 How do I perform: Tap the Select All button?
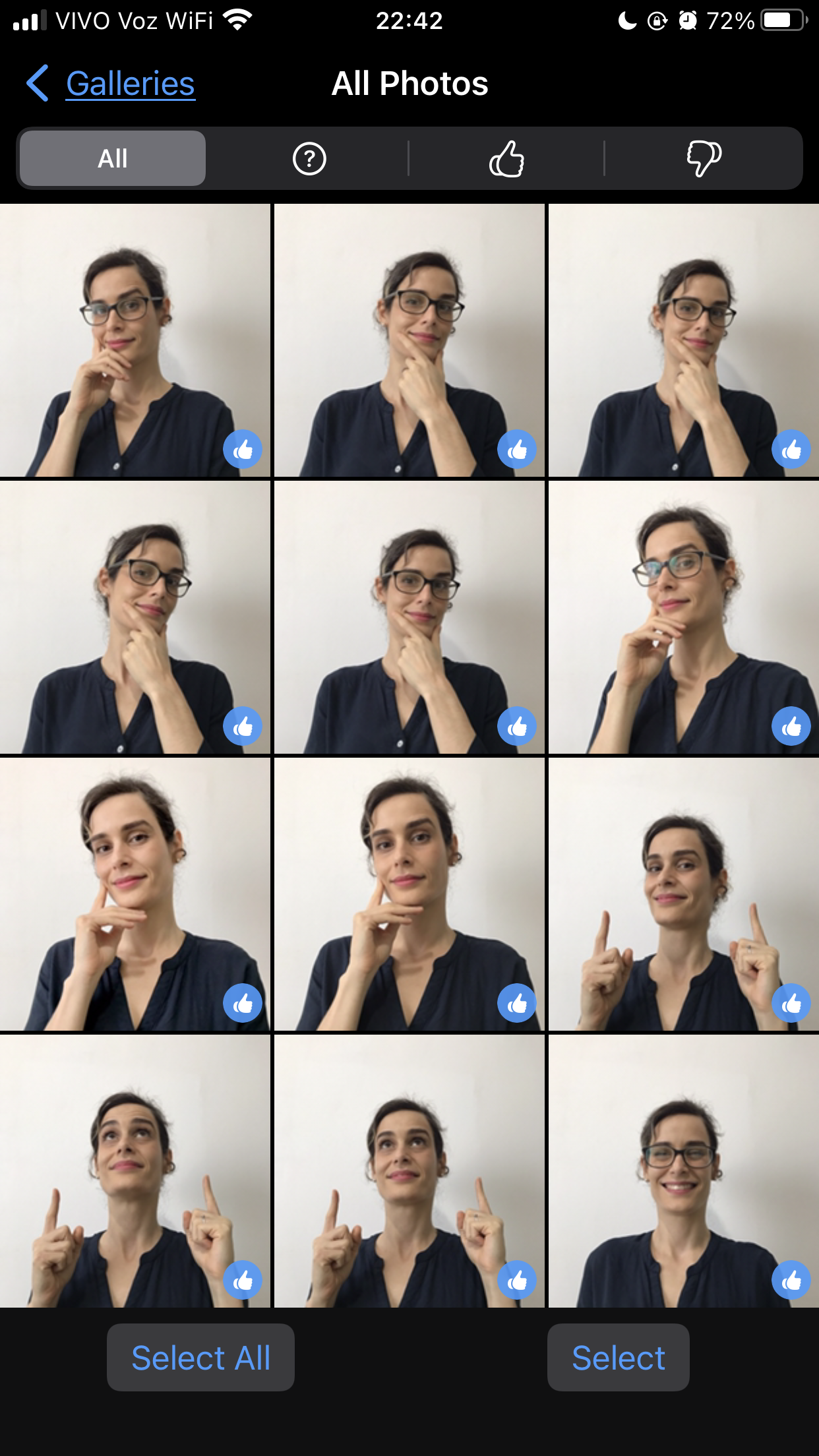pyautogui.click(x=200, y=1358)
